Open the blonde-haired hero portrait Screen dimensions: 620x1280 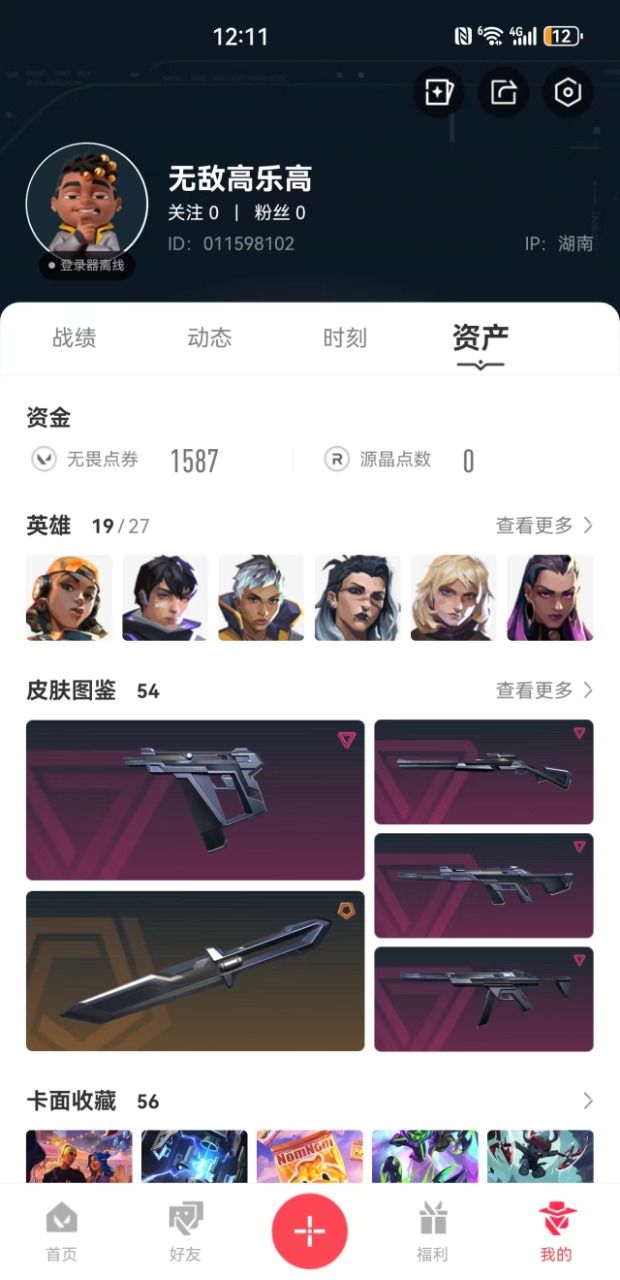[454, 598]
